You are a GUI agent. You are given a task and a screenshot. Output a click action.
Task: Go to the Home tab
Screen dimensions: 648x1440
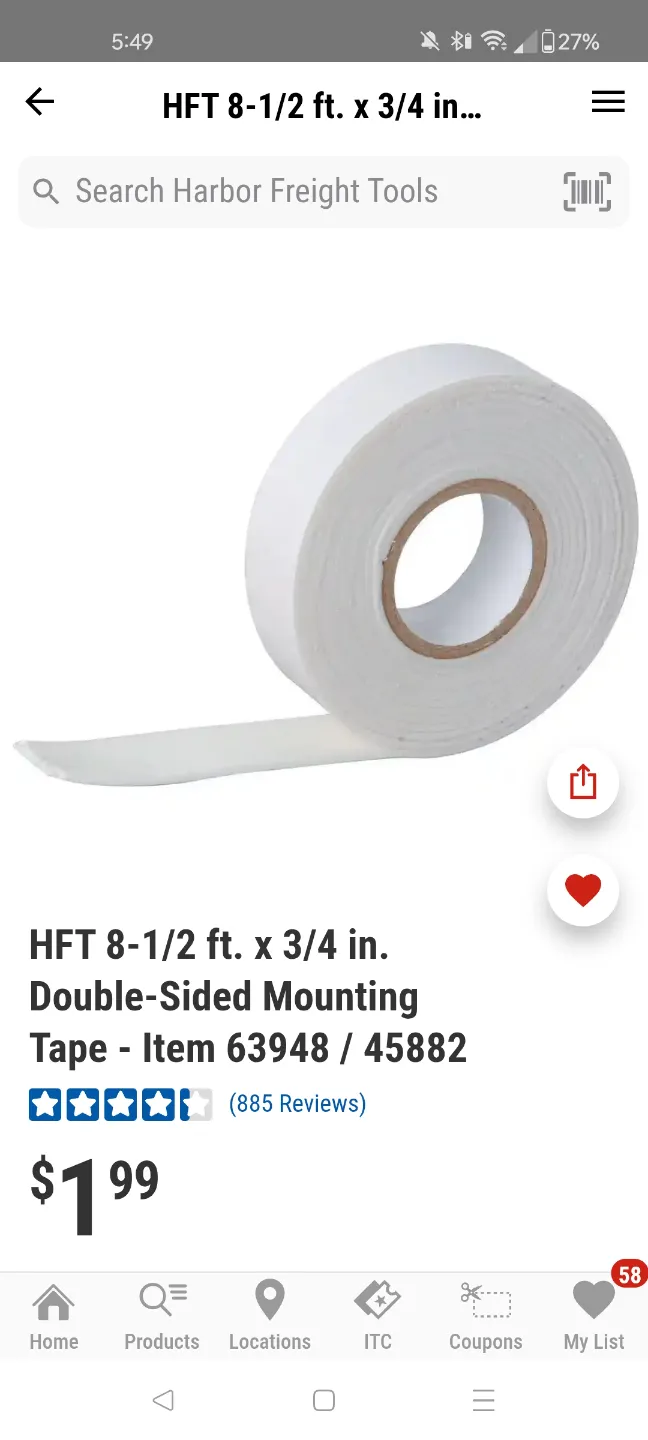(x=54, y=1316)
